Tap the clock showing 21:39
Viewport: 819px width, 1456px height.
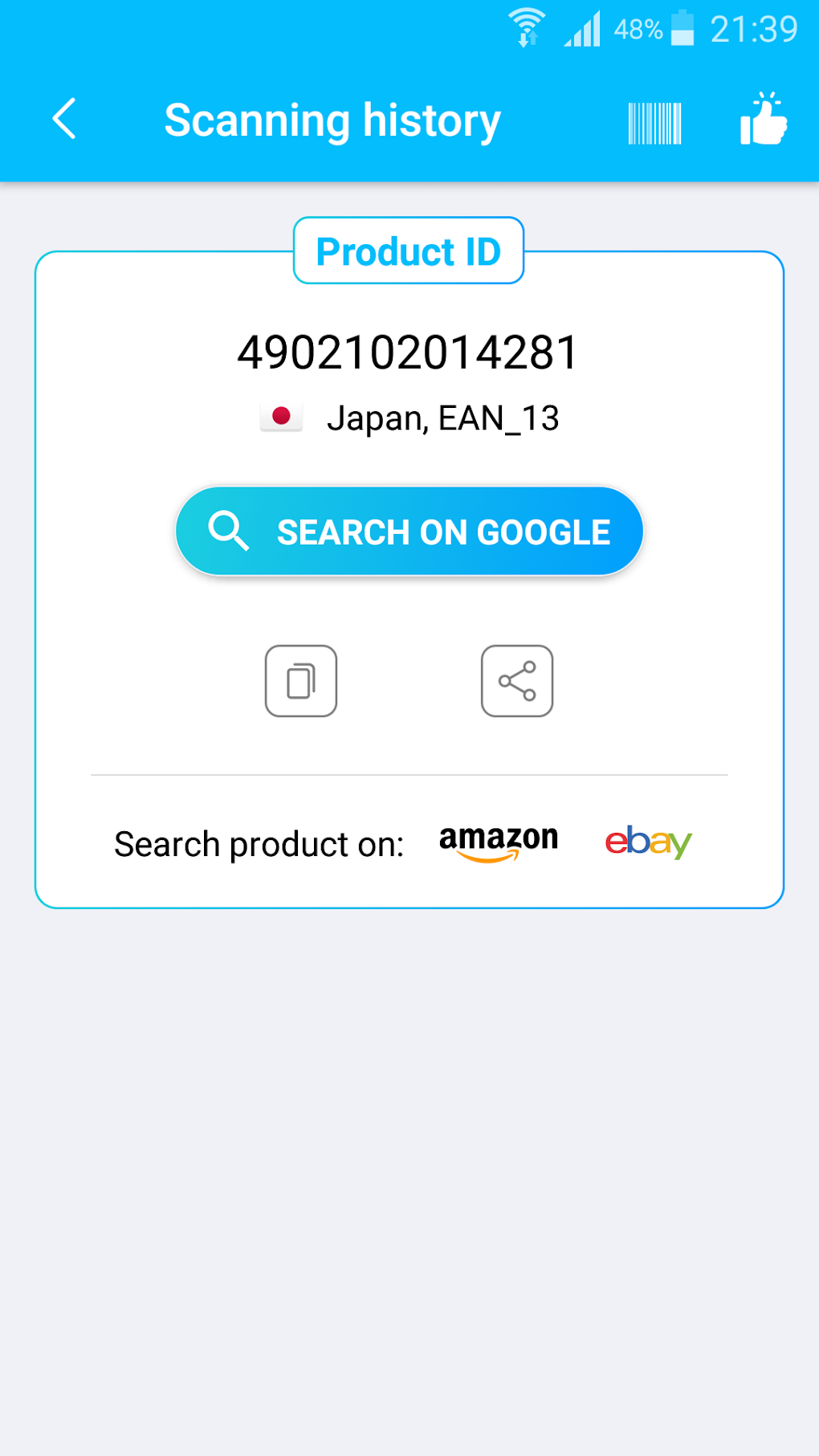point(753,29)
